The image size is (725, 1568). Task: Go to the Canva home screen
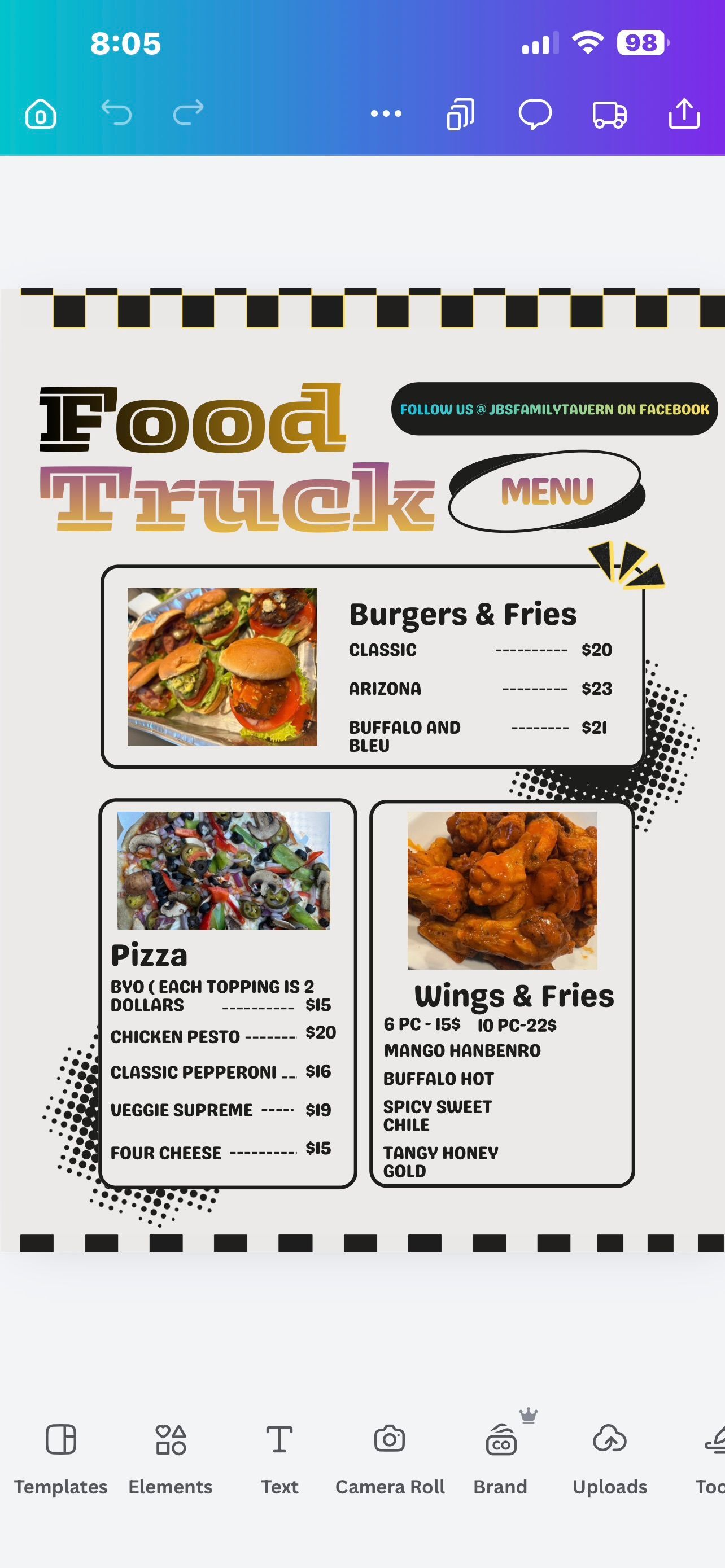tap(40, 114)
